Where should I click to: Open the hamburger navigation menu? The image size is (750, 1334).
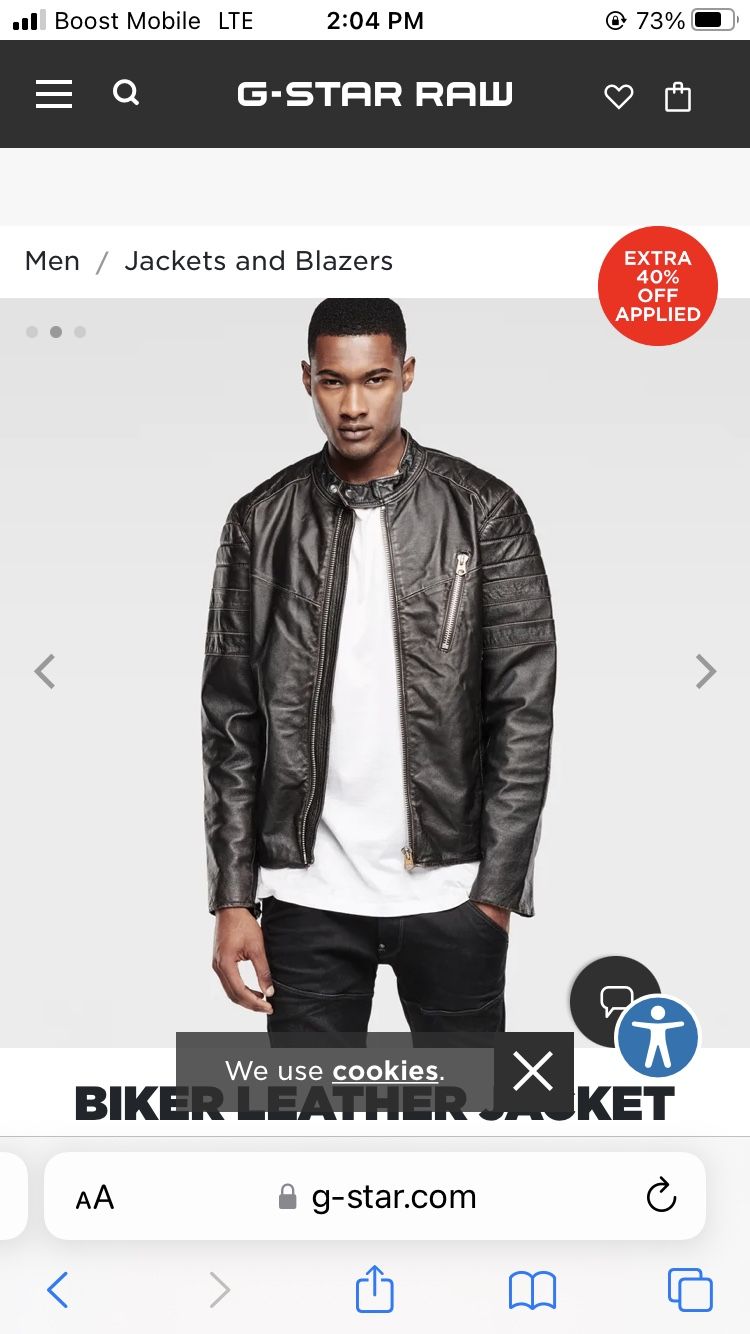53,93
